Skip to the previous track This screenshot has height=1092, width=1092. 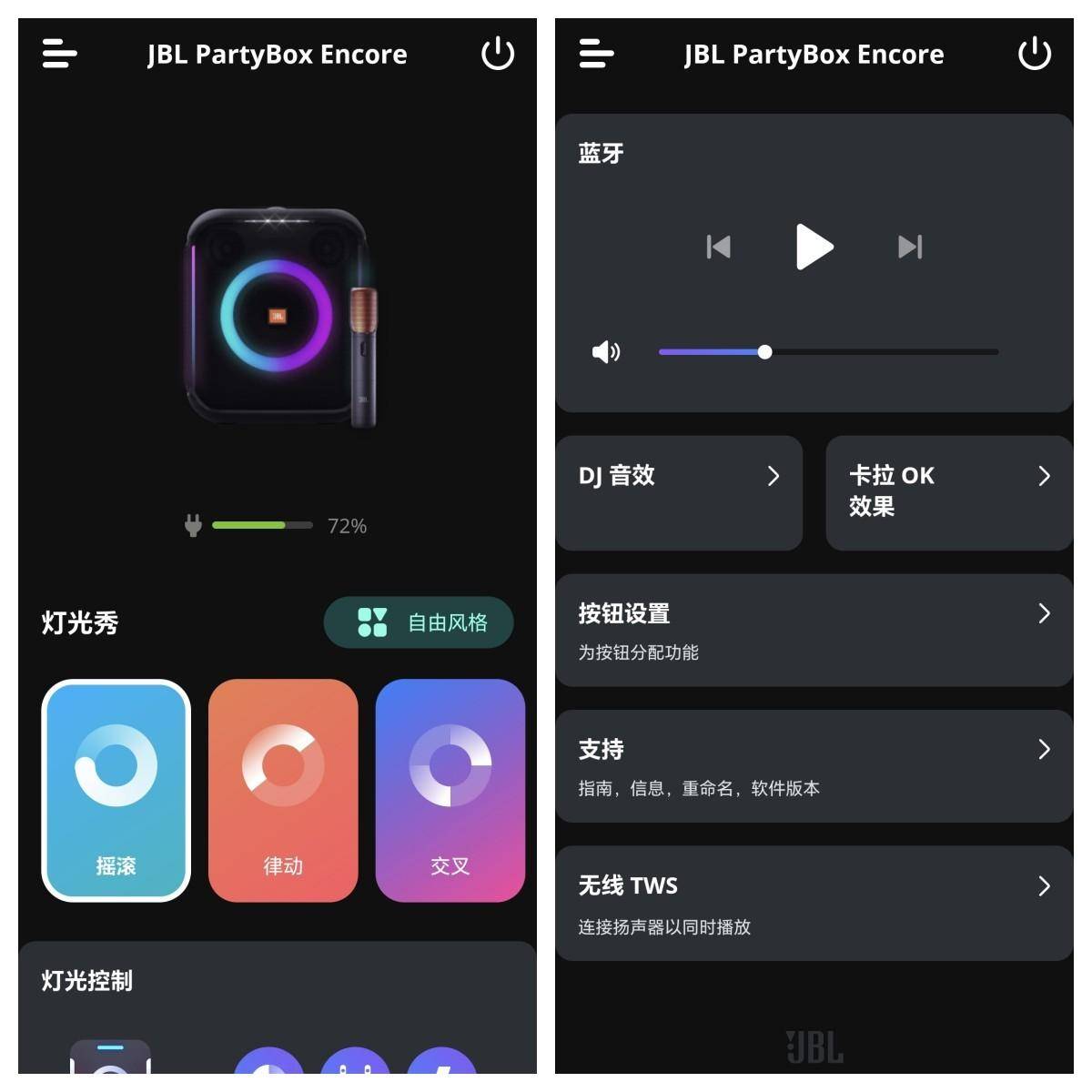point(719,247)
